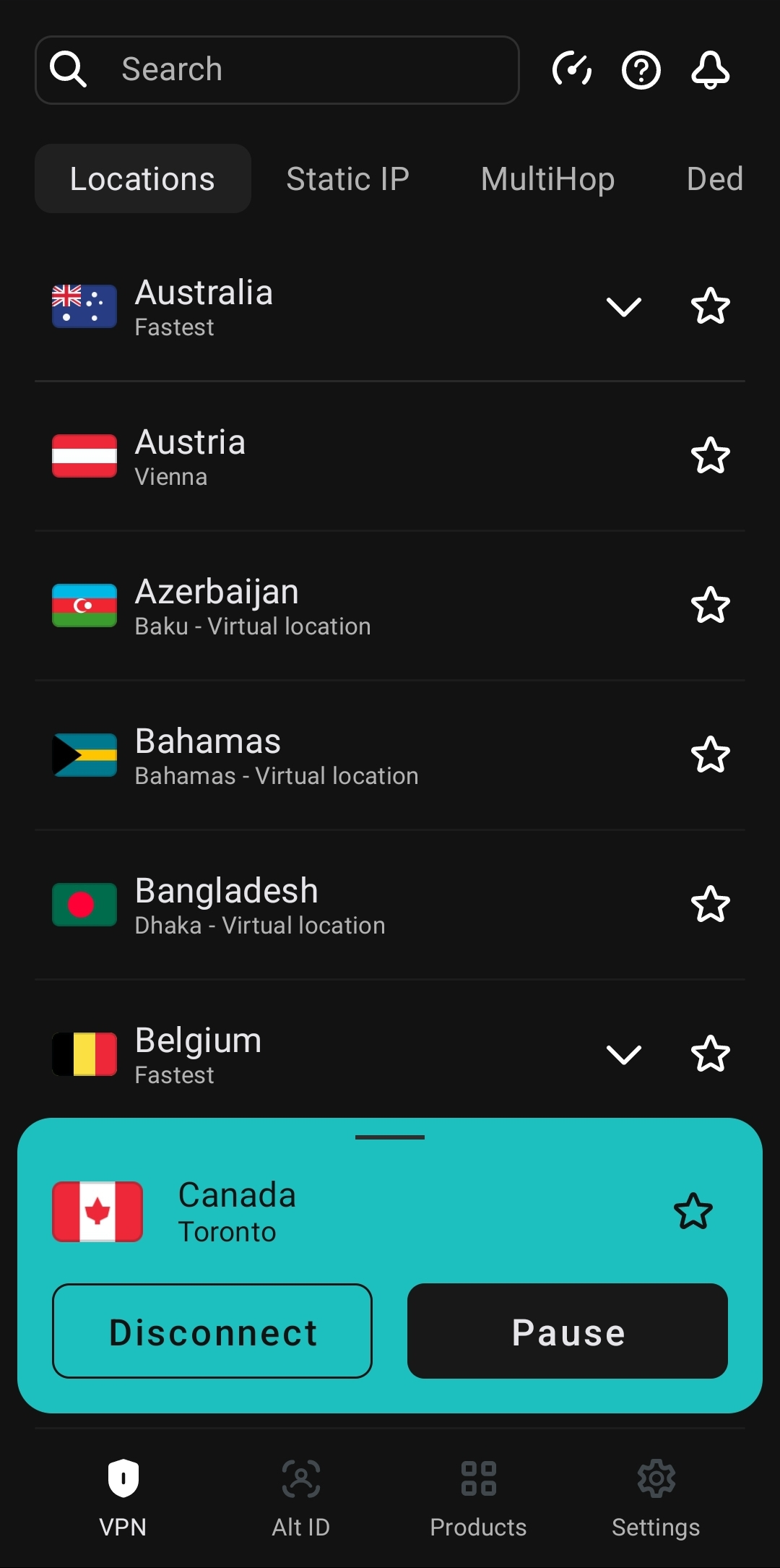780x1568 pixels.
Task: Star the Bangladesh location
Action: coord(711,905)
